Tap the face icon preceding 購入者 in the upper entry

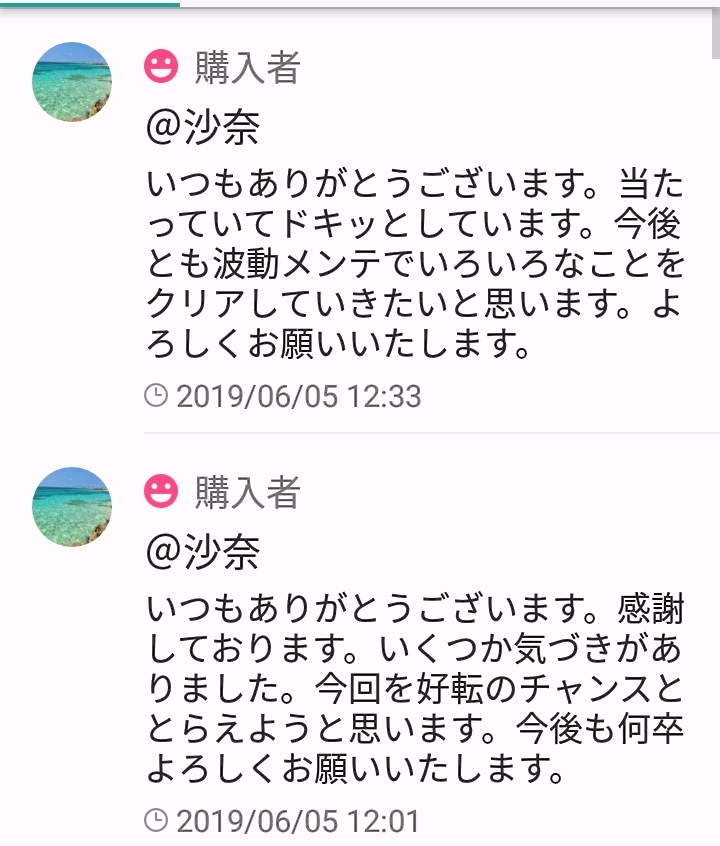pyautogui.click(x=162, y=65)
